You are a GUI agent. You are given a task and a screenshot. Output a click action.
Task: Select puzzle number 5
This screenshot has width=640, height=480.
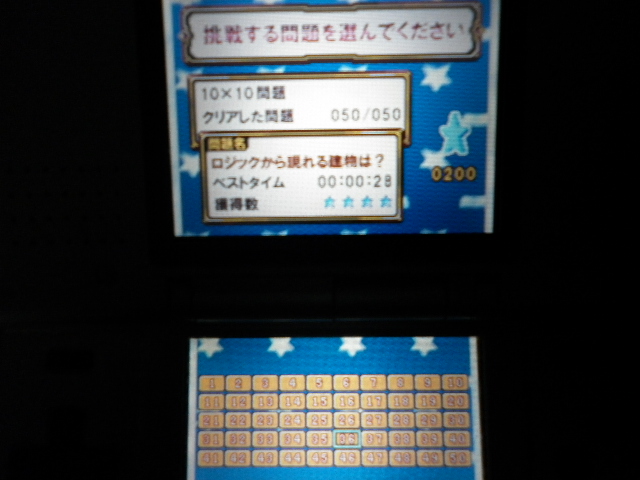319,382
